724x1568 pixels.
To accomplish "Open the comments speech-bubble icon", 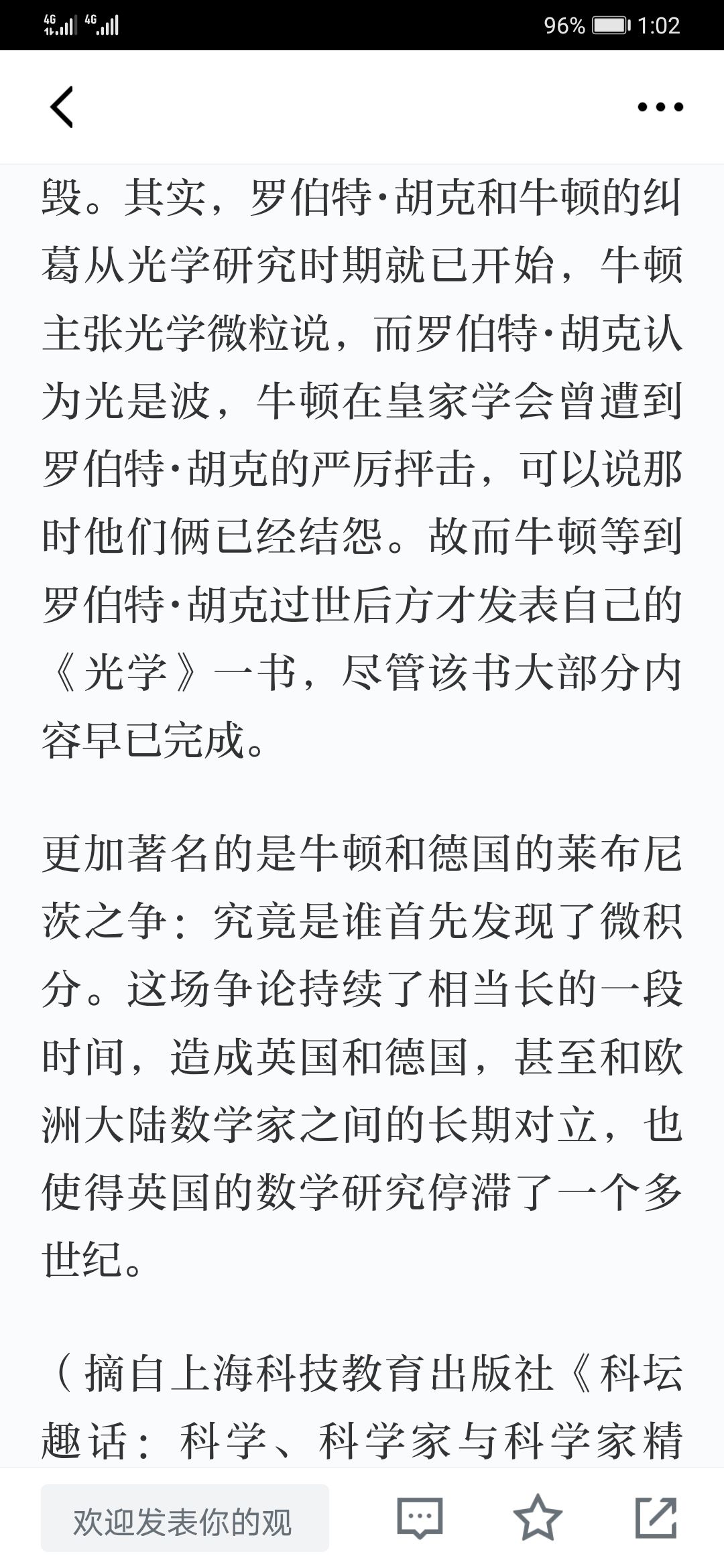I will tap(420, 1518).
